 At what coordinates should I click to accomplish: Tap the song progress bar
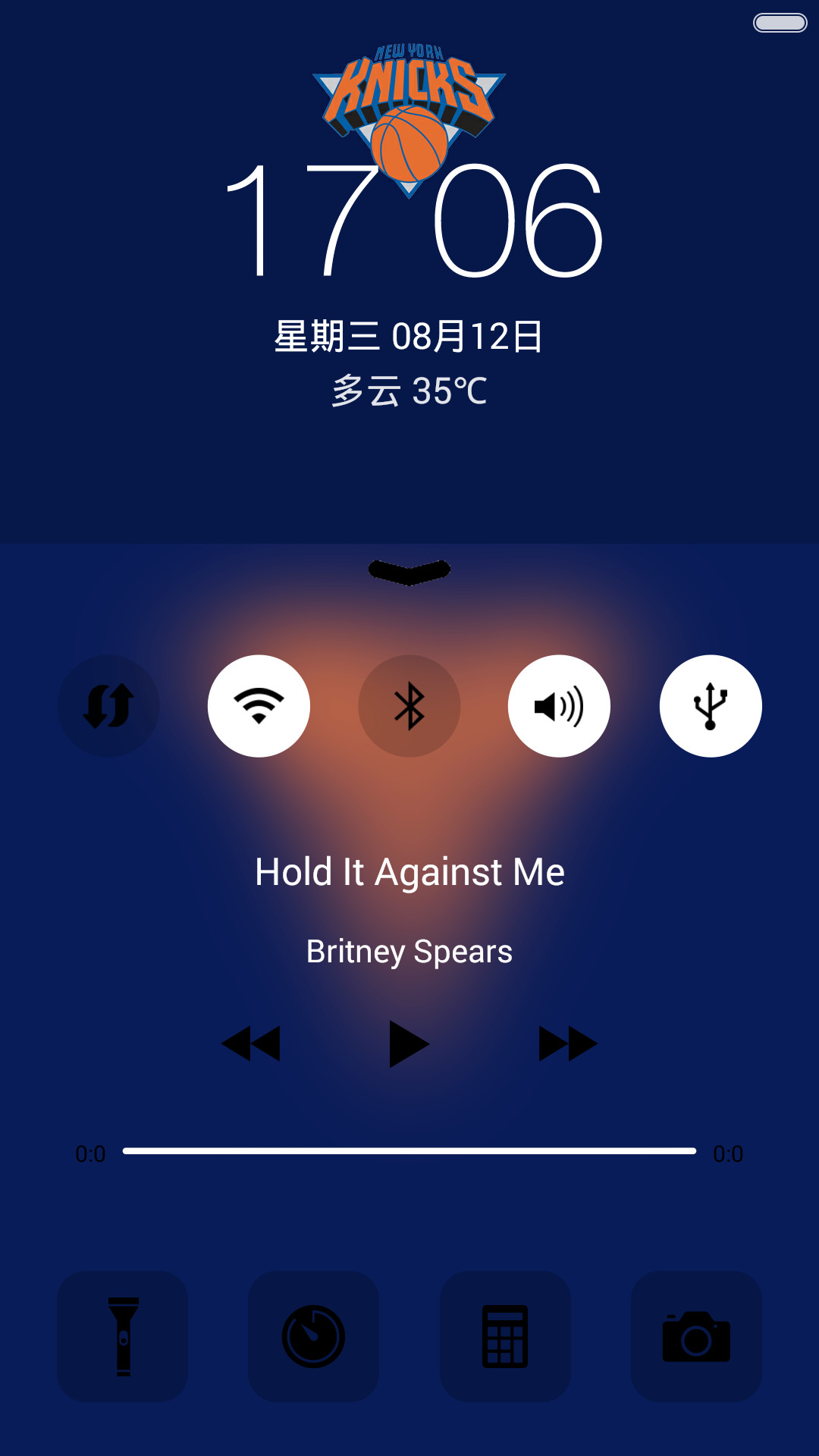409,1151
